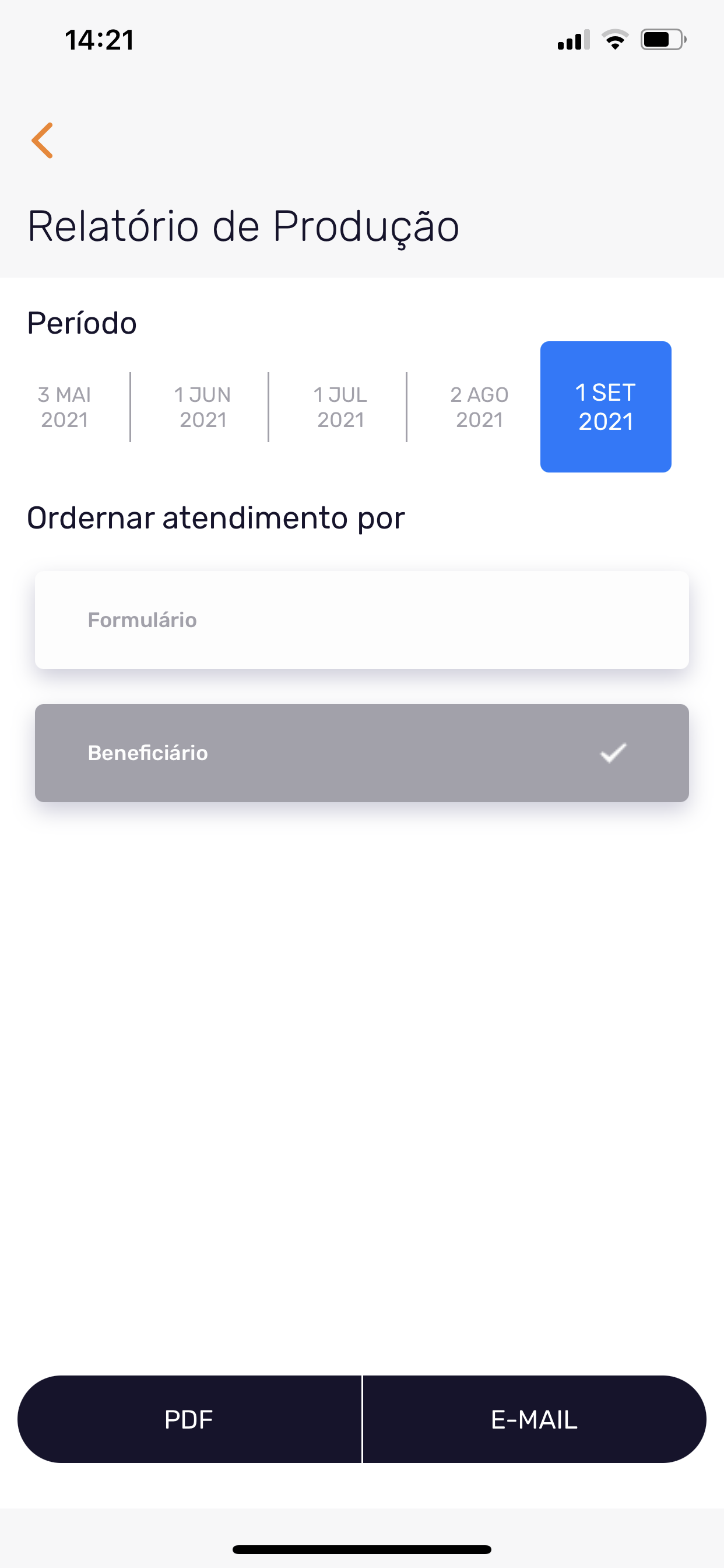
Task: Select the 3 MAI 2021 period
Action: pos(65,407)
